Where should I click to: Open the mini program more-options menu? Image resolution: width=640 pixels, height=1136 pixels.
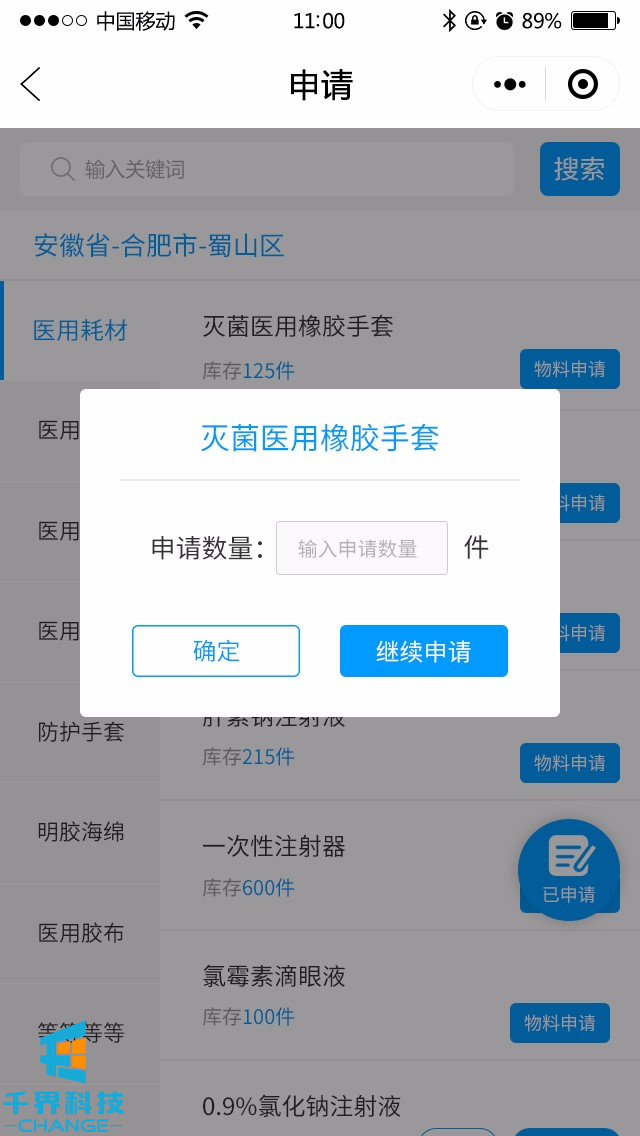coord(509,84)
